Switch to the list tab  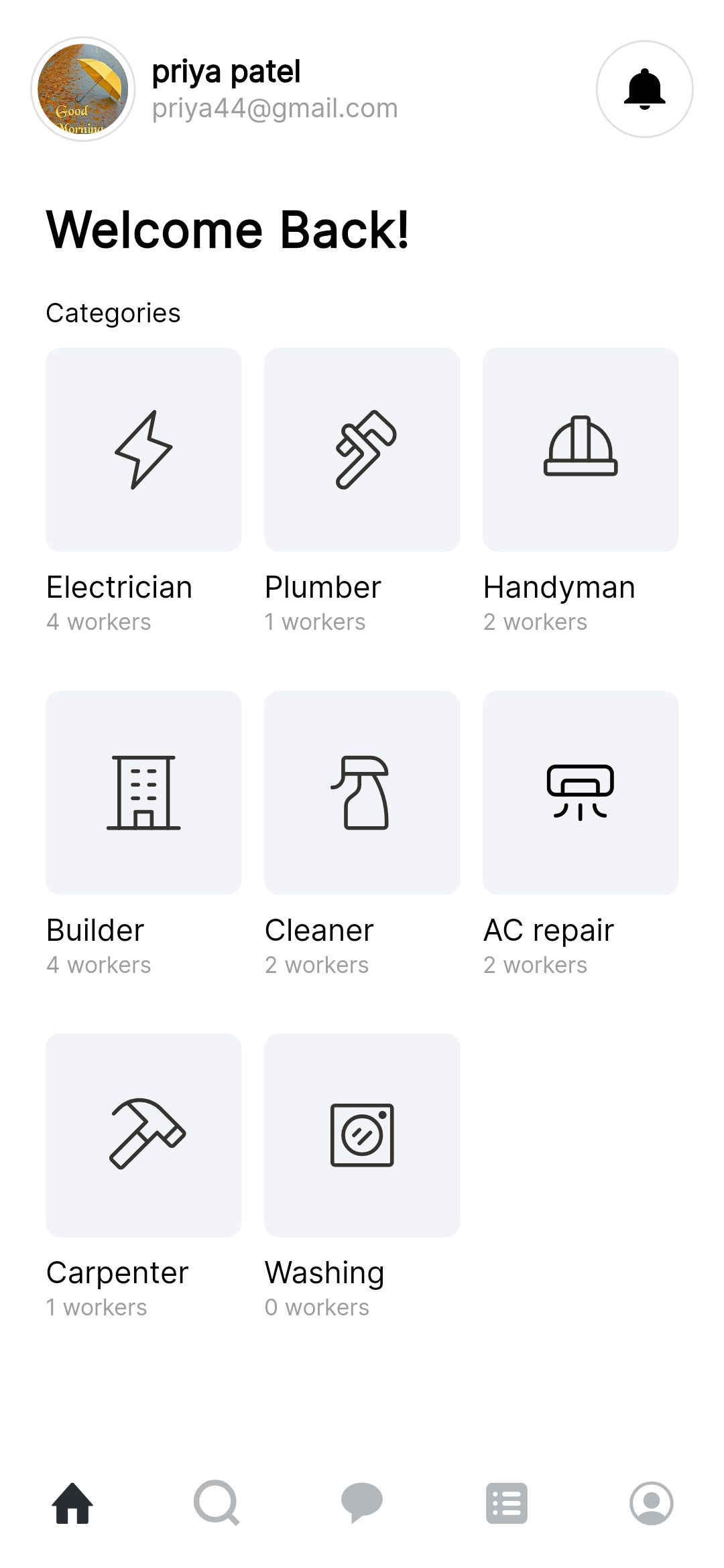(x=507, y=1503)
